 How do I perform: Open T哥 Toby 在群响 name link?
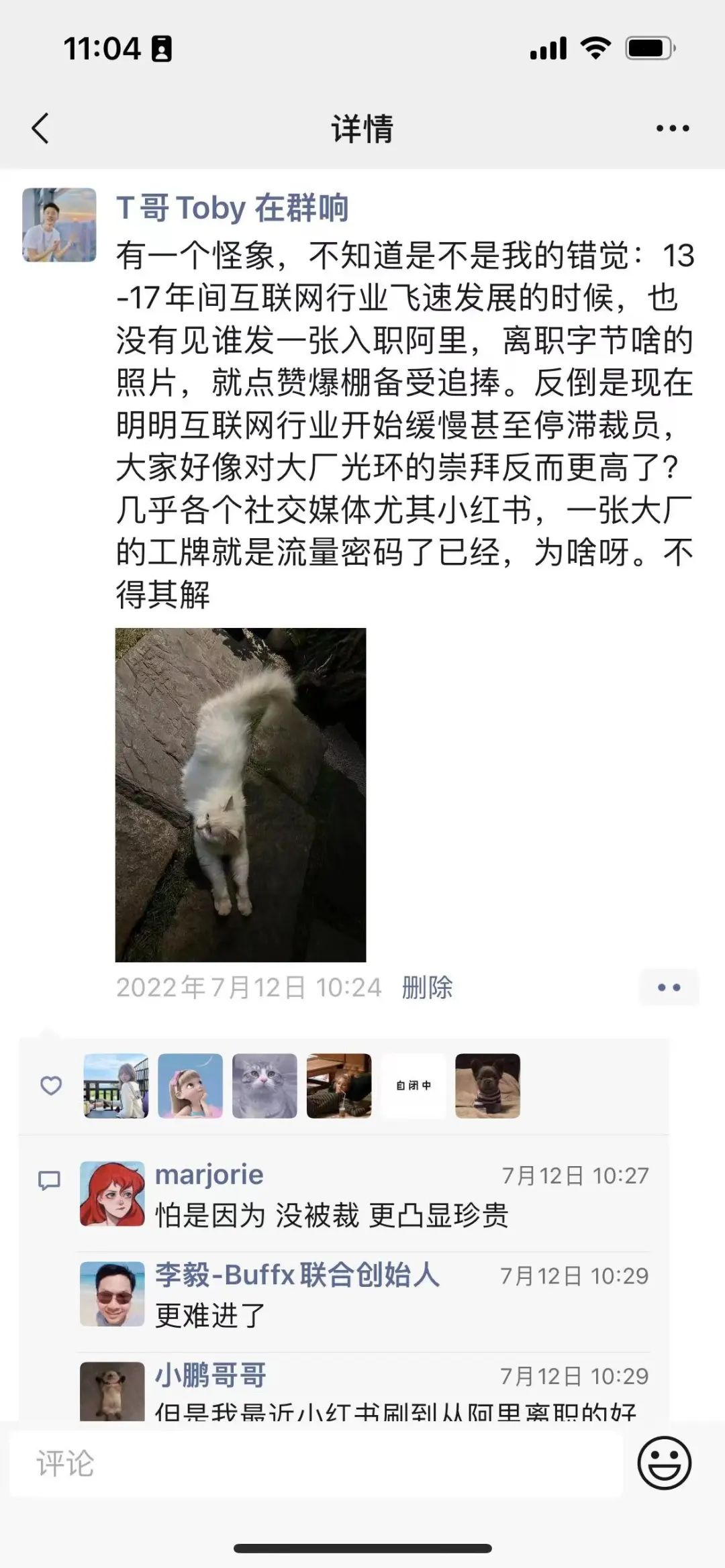click(x=232, y=207)
